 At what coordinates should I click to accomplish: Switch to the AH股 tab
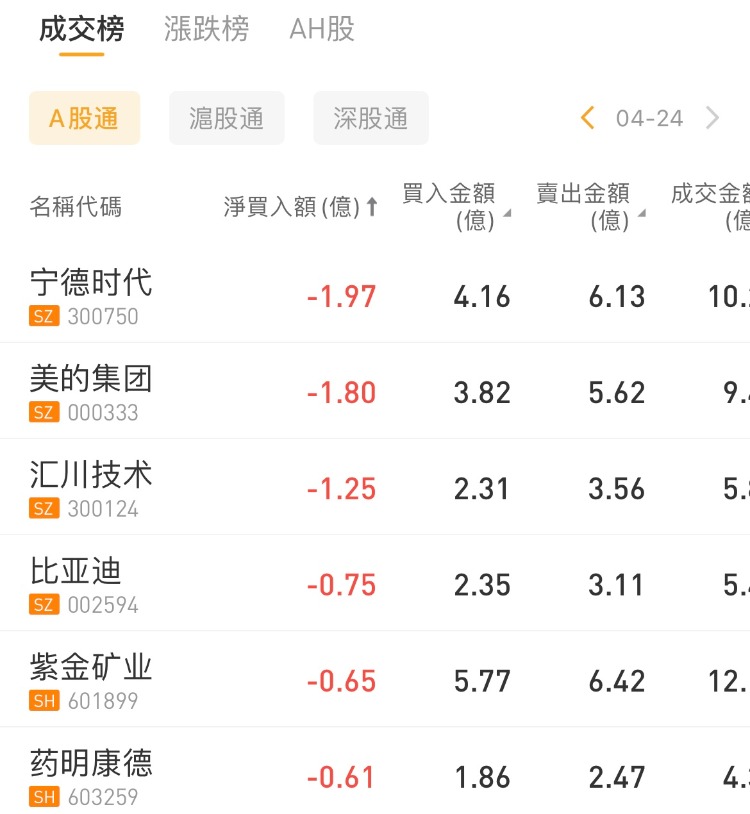point(322,29)
